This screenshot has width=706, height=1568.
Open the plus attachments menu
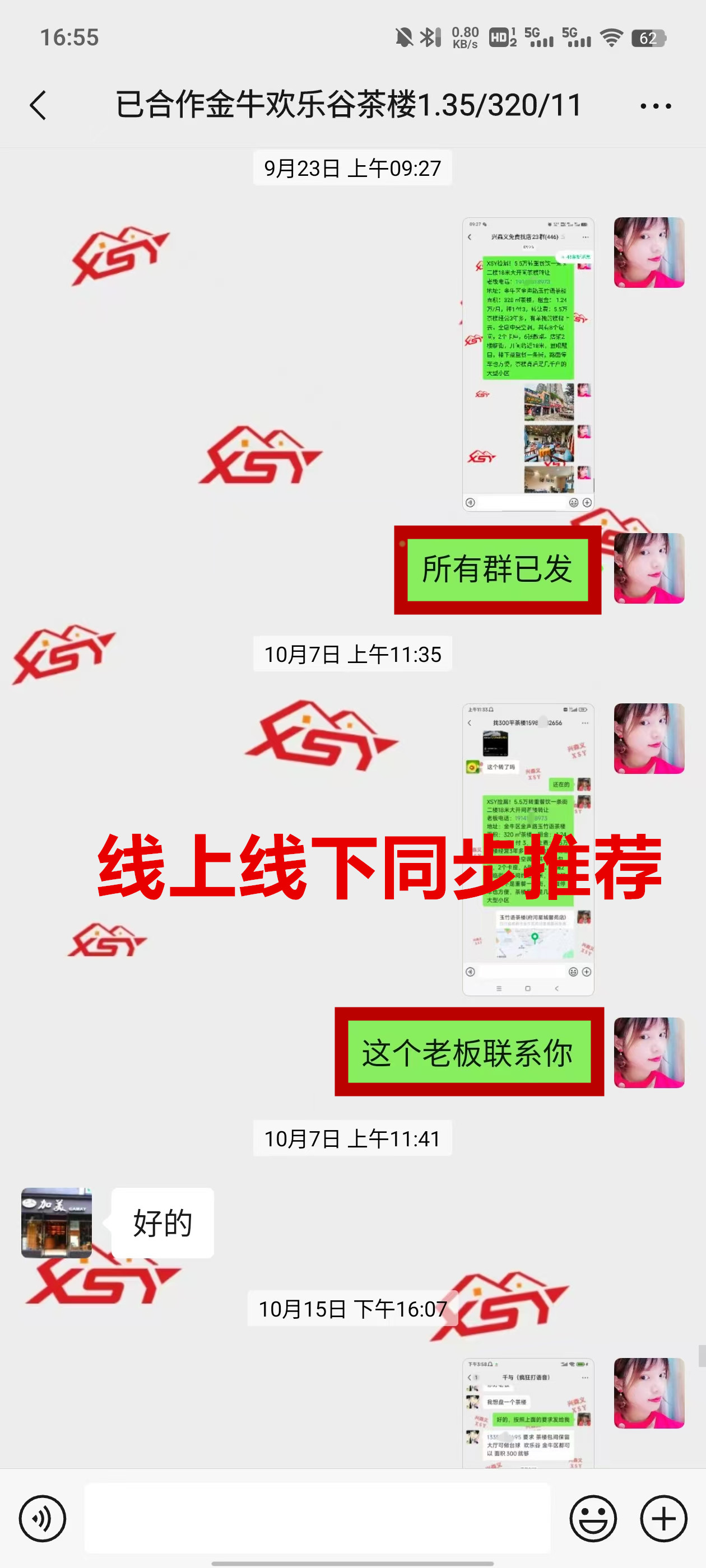663,1518
